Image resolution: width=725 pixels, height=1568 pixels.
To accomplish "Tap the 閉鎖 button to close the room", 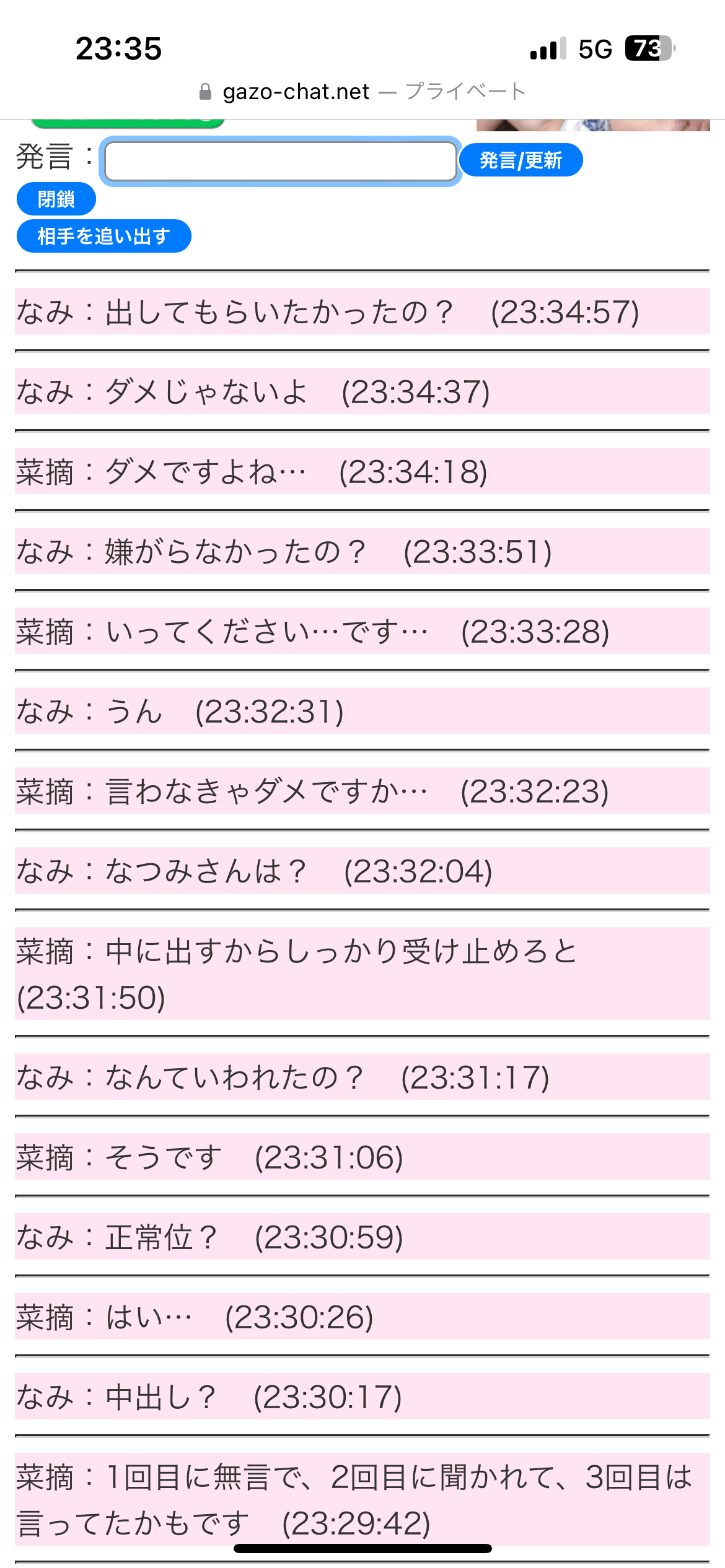I will [56, 199].
